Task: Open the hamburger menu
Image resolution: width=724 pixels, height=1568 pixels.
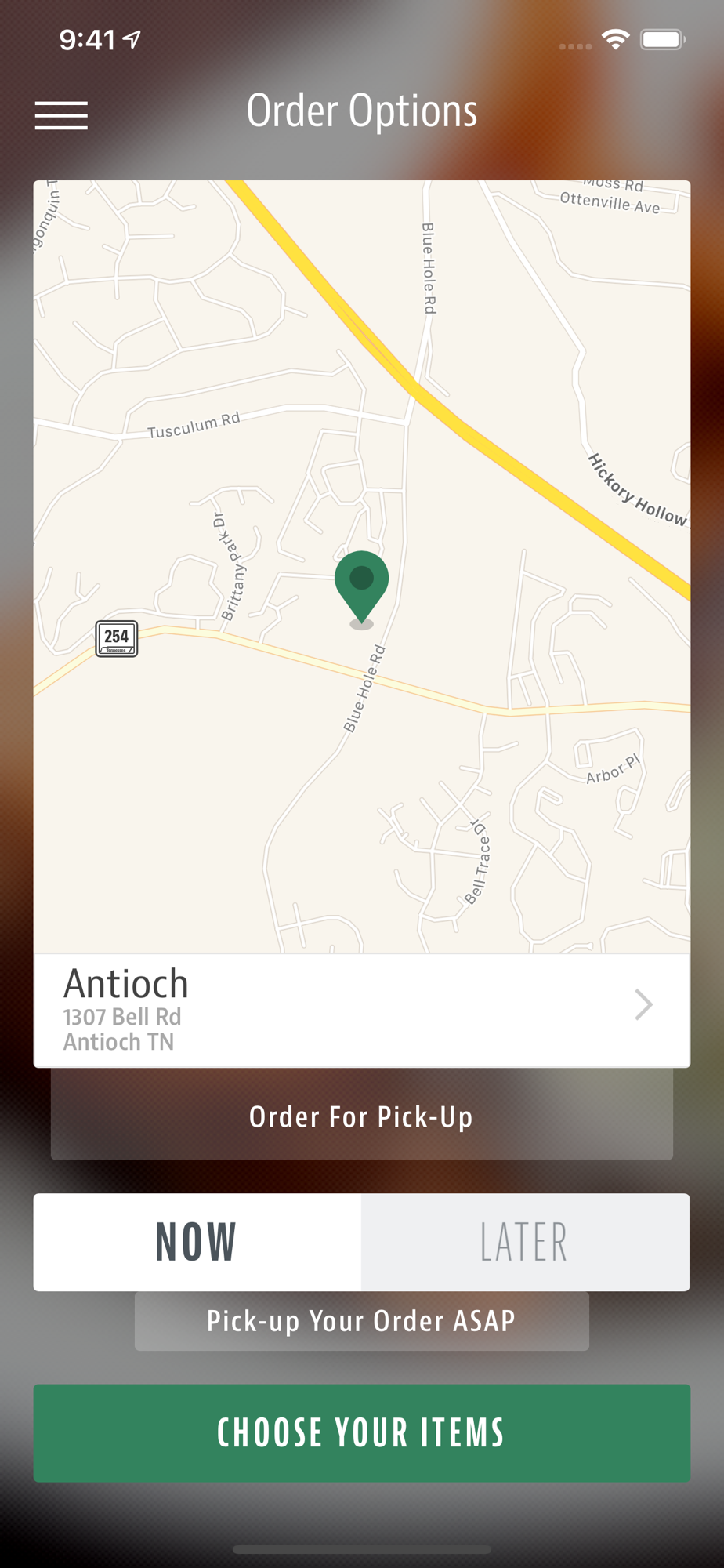Action: pyautogui.click(x=61, y=115)
